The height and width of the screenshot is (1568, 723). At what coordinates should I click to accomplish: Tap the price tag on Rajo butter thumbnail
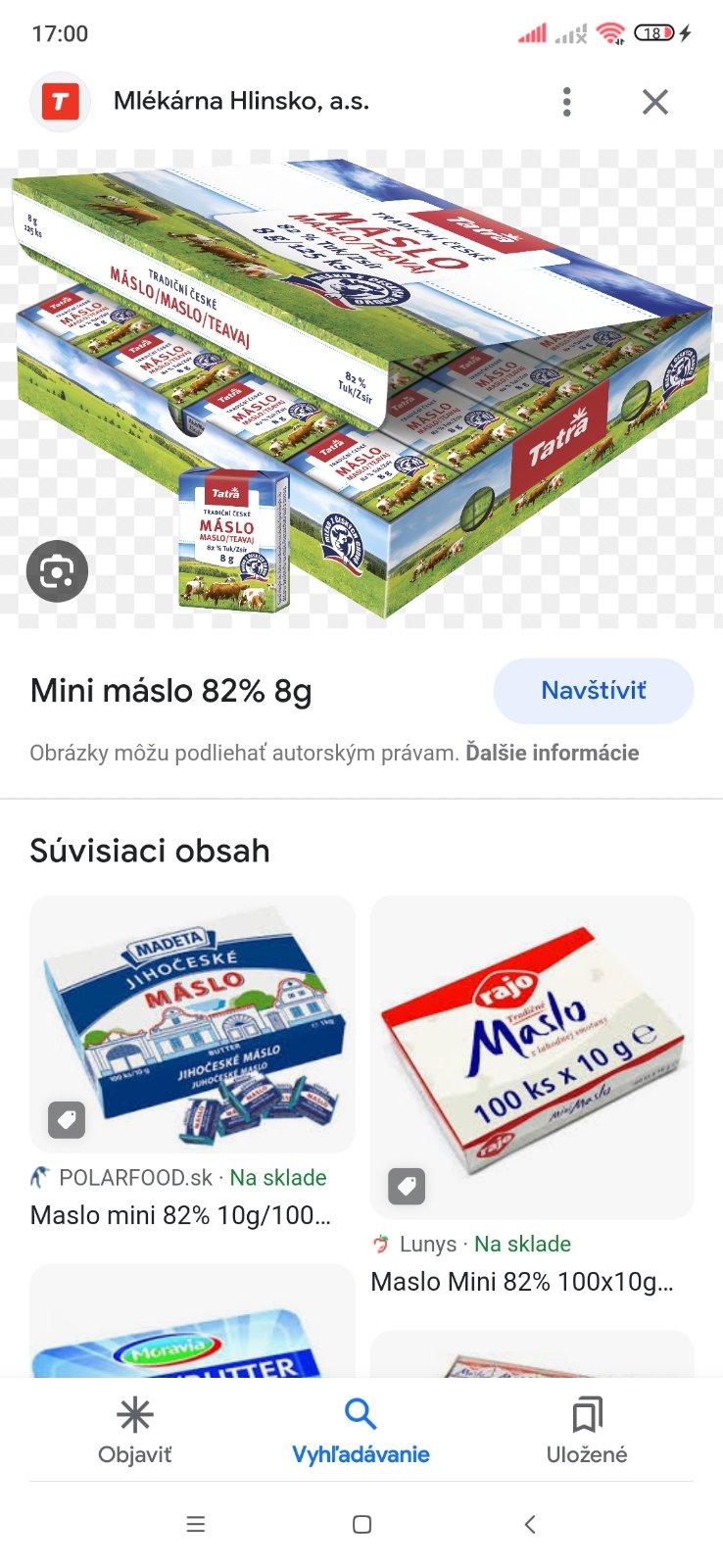(406, 1187)
